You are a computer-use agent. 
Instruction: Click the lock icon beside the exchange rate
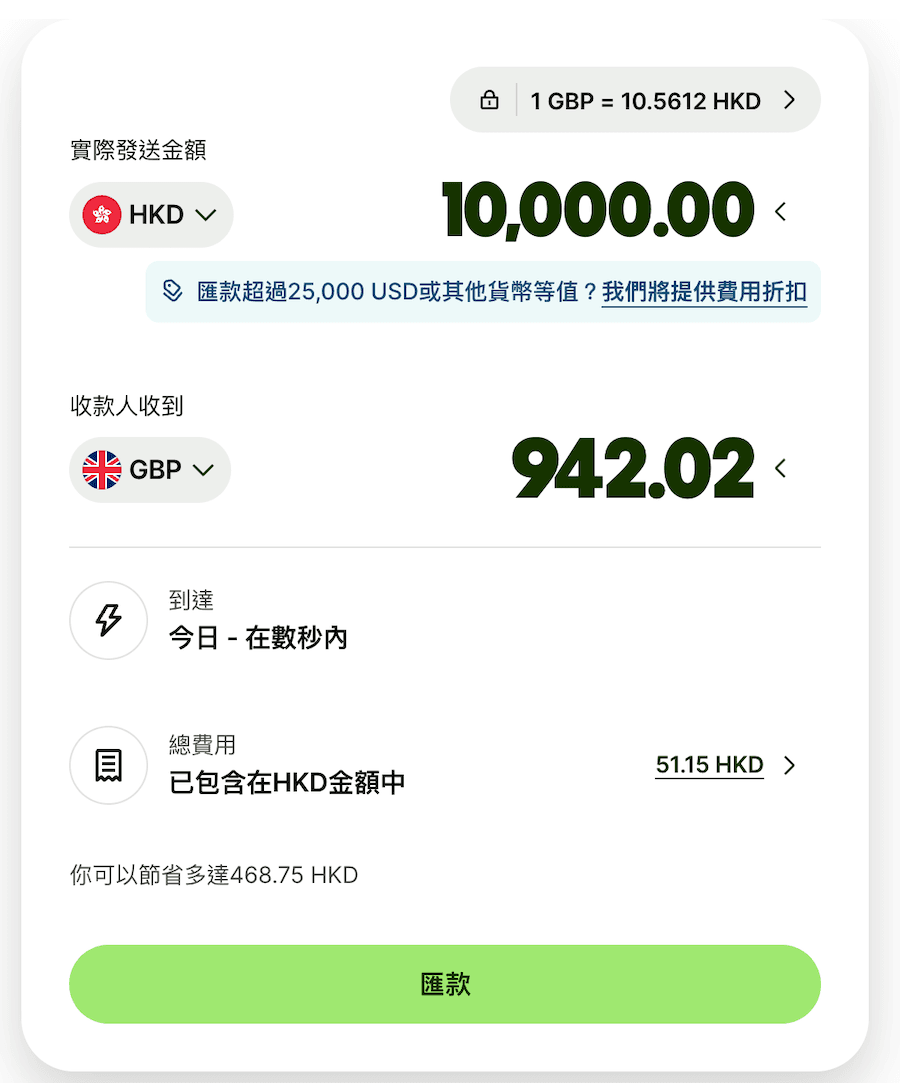489,99
